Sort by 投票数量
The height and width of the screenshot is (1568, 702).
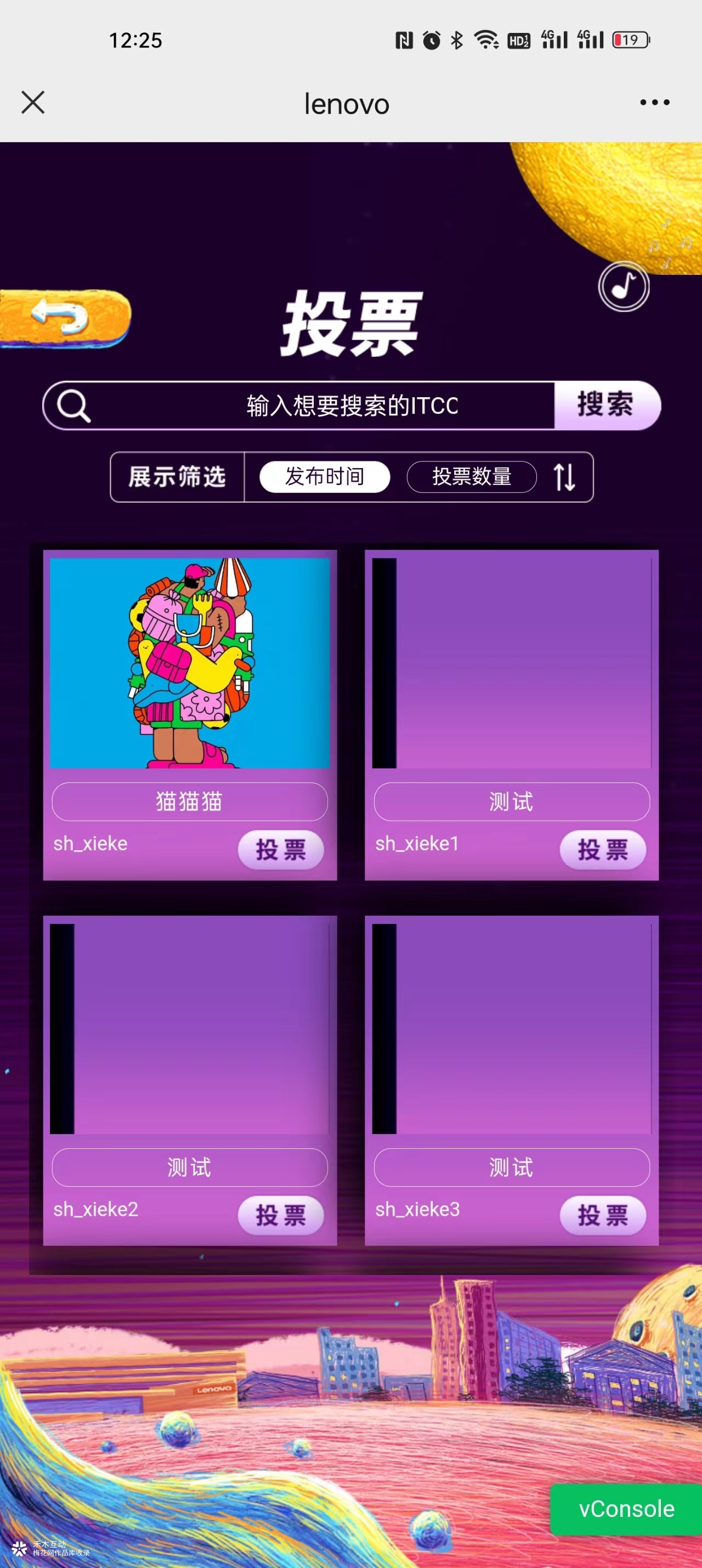pyautogui.click(x=472, y=476)
